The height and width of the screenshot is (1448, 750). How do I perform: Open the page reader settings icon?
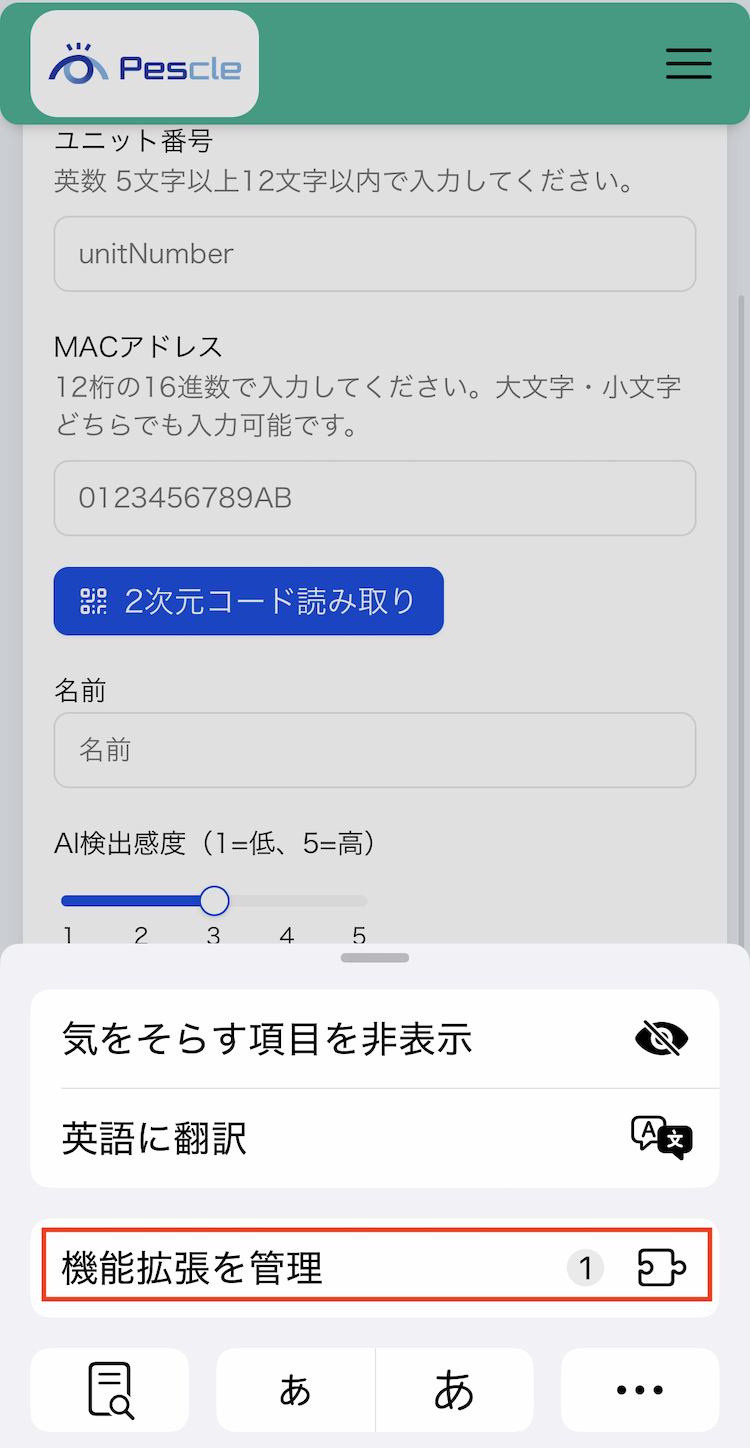point(110,1390)
